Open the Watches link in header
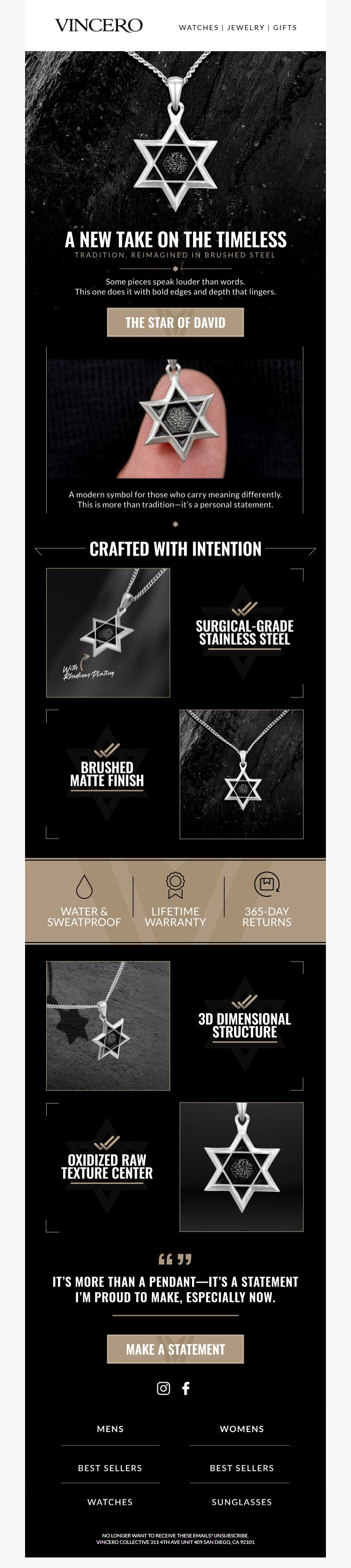The width and height of the screenshot is (351, 1568). point(198,28)
